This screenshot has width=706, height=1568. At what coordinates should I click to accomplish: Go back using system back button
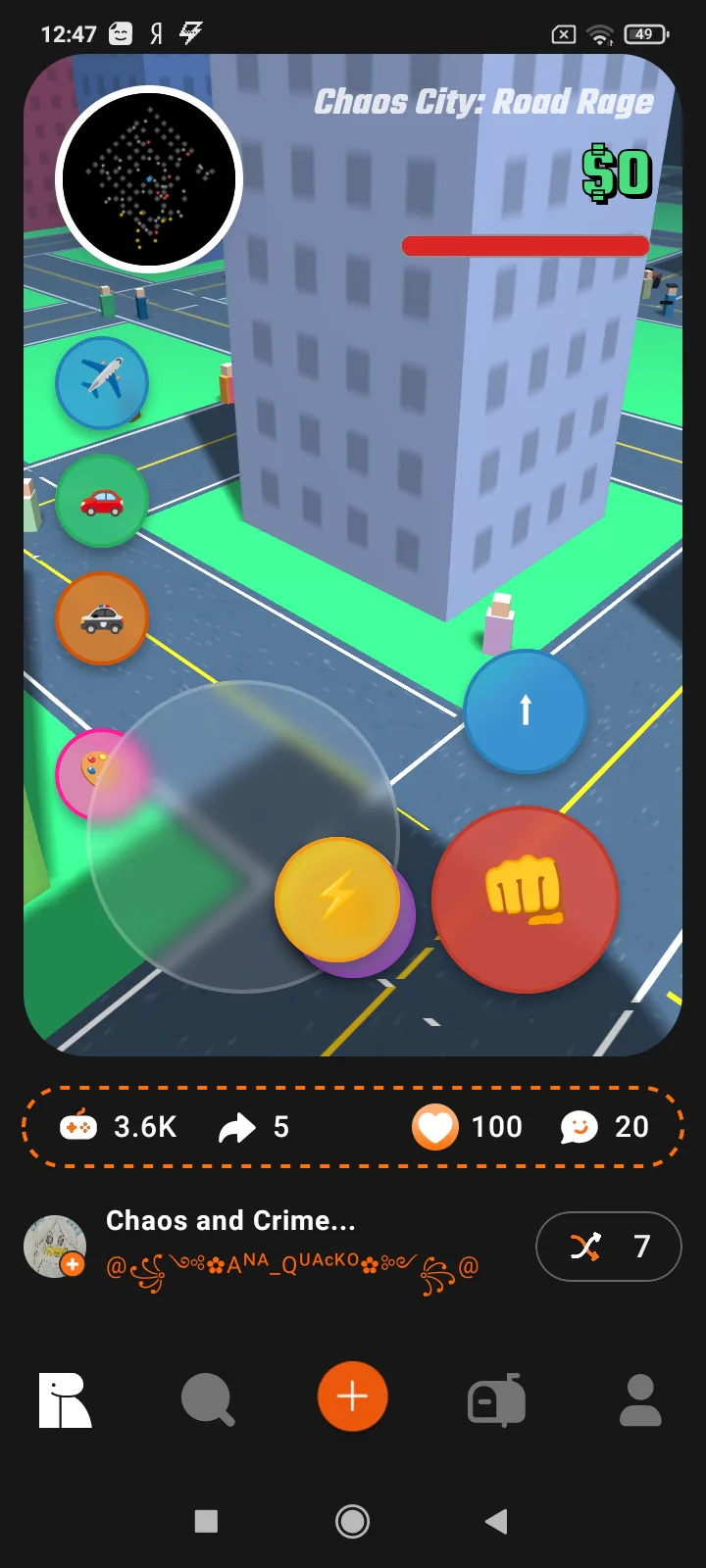[497, 1521]
